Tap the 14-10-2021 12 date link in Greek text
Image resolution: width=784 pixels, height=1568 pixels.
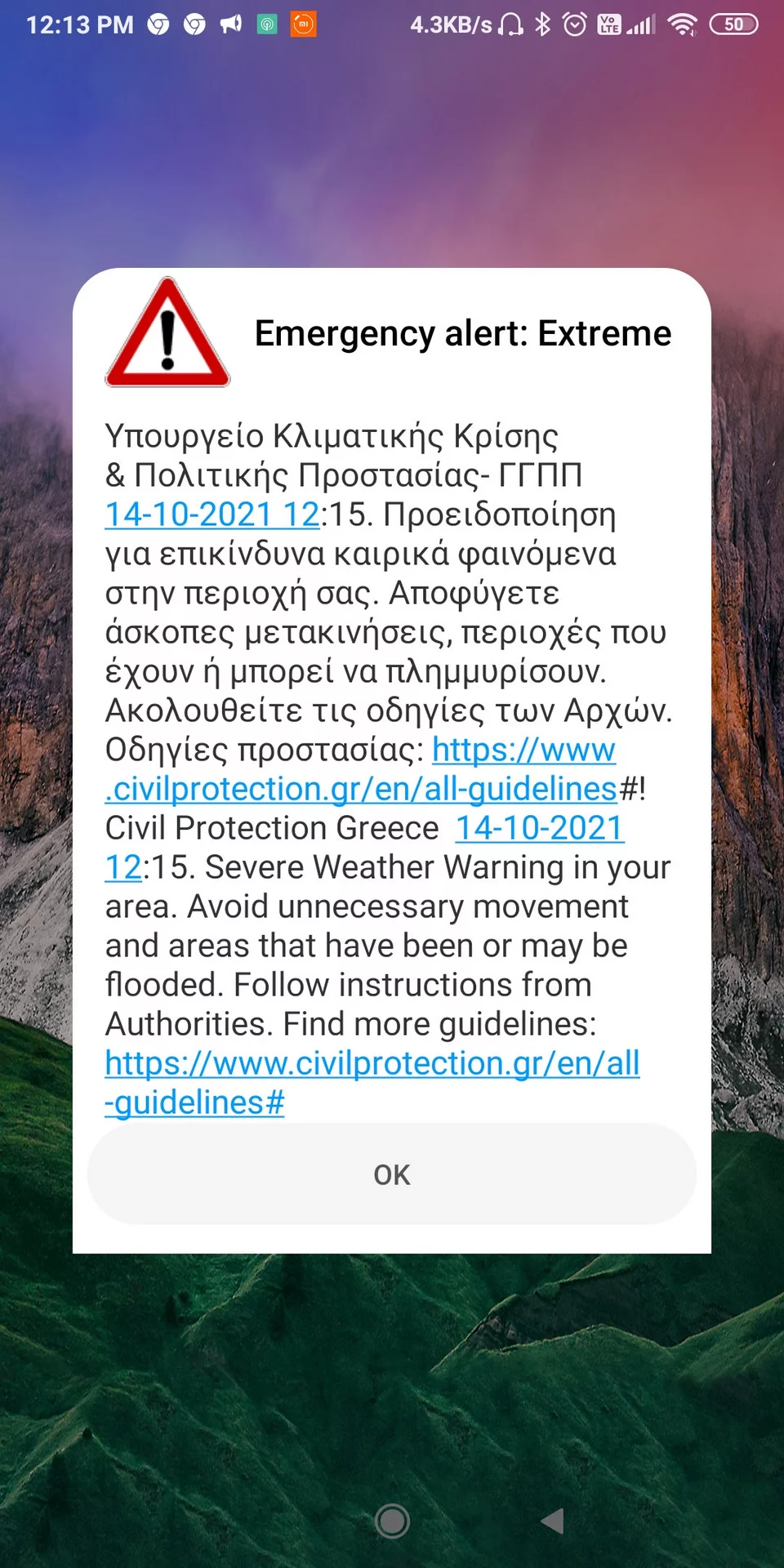212,514
